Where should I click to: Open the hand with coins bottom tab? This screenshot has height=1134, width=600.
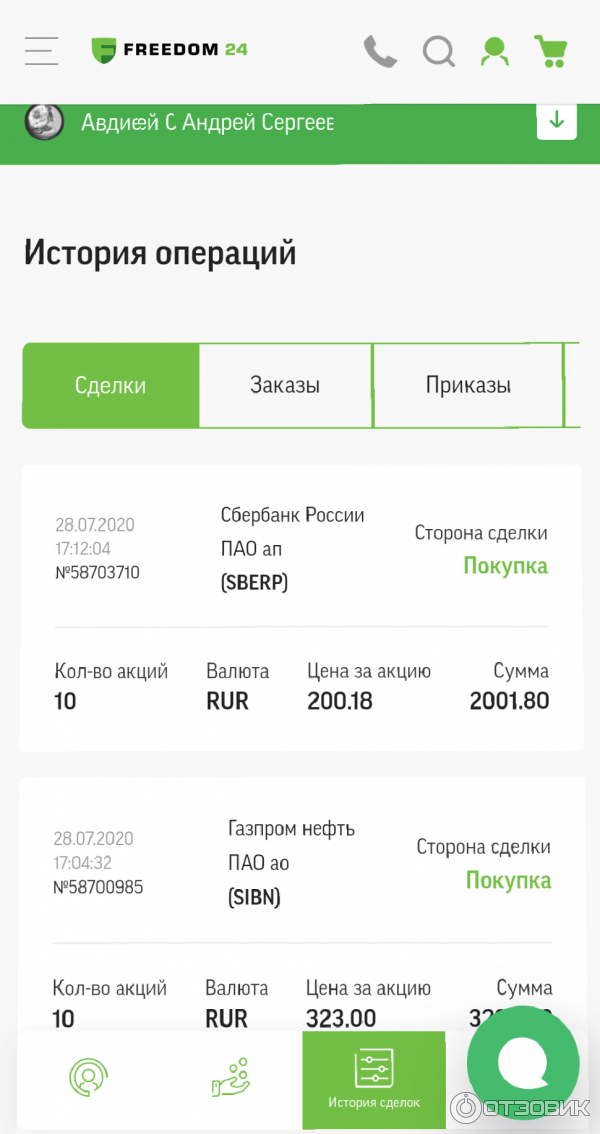click(x=231, y=1078)
